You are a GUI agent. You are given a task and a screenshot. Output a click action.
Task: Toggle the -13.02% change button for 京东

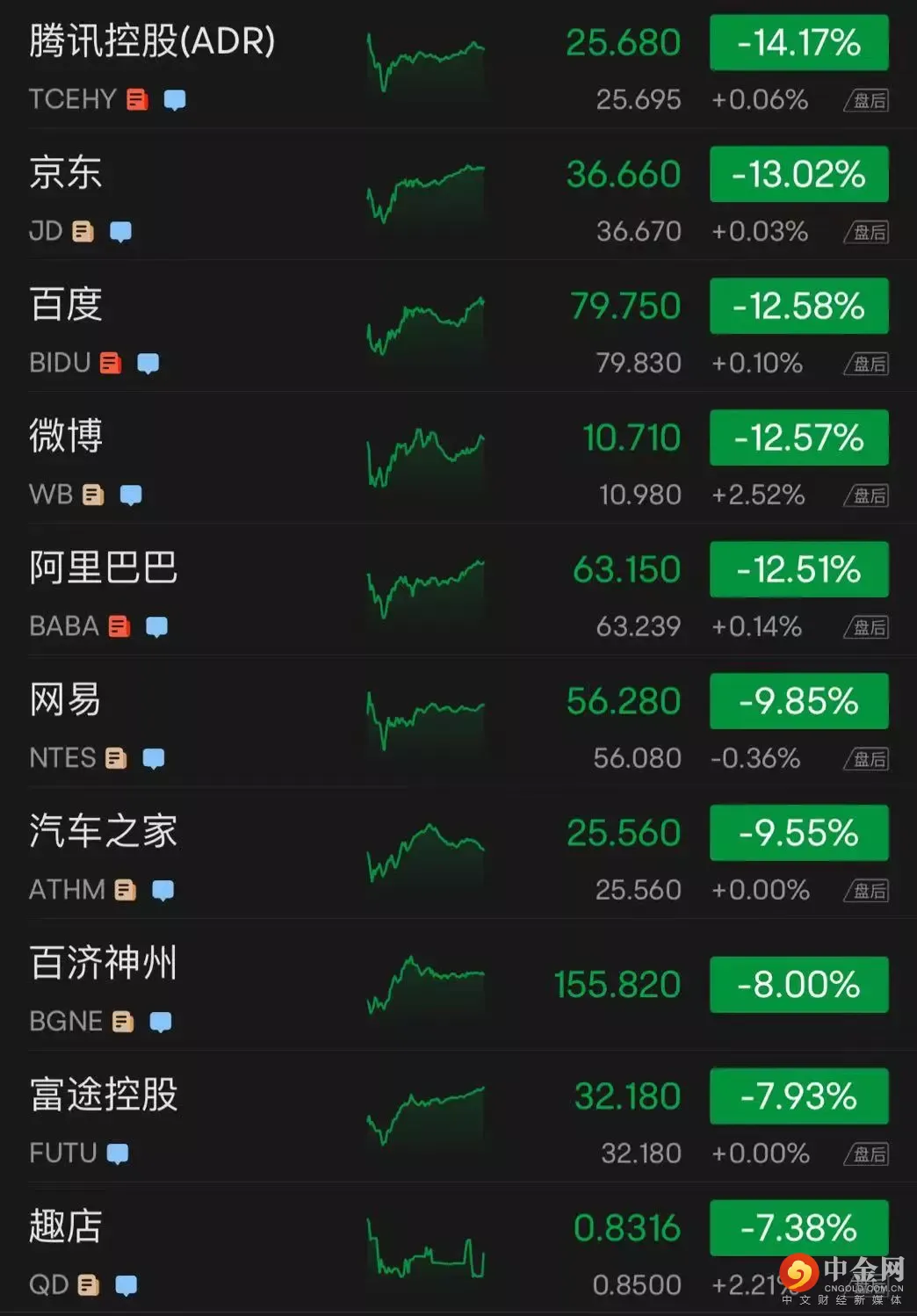[x=798, y=174]
